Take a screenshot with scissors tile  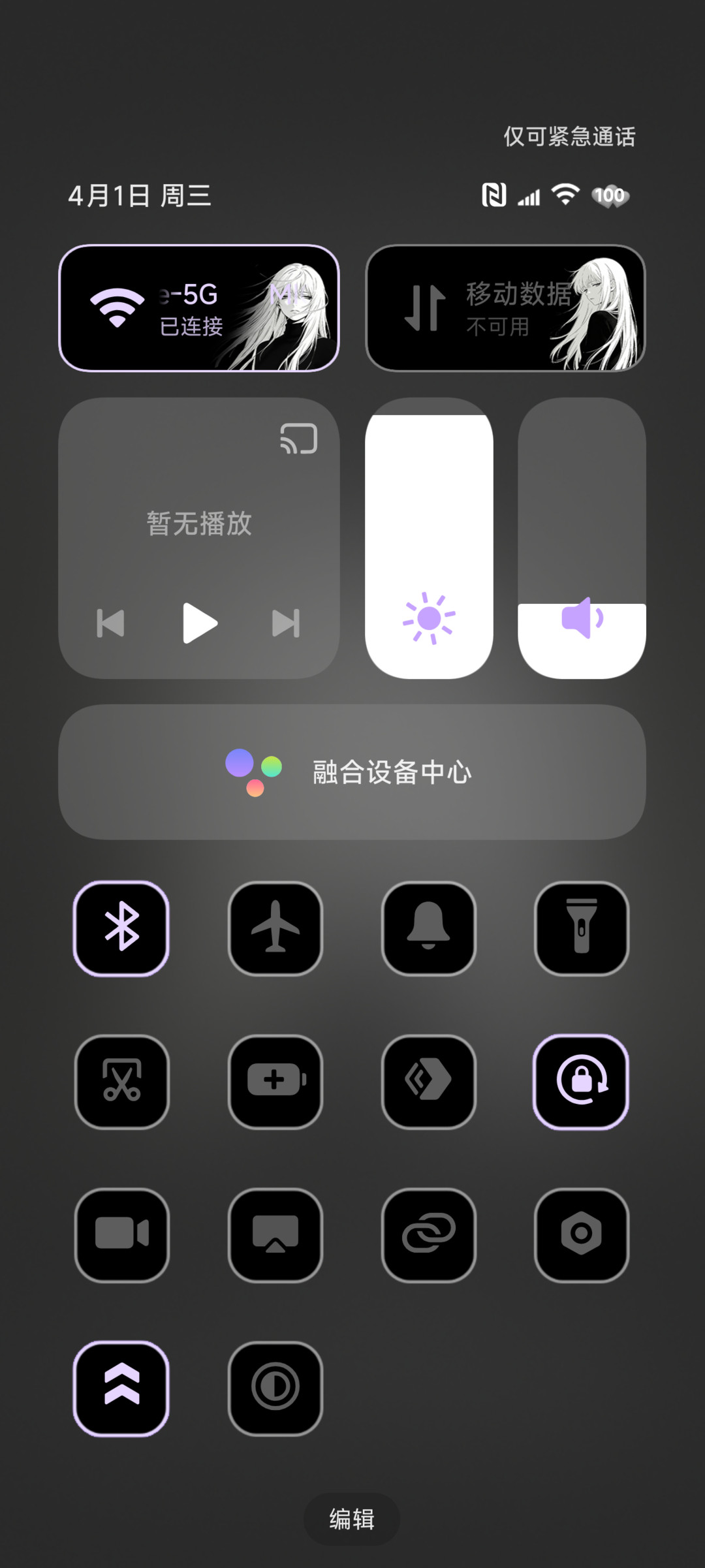(121, 1082)
